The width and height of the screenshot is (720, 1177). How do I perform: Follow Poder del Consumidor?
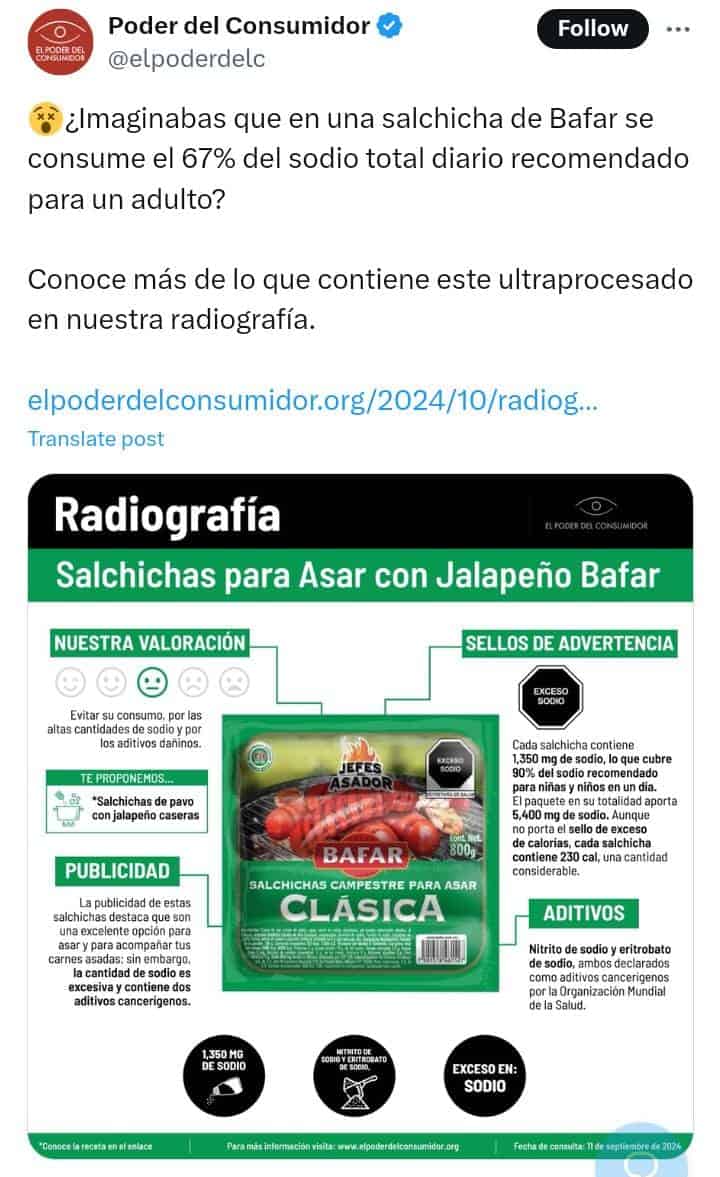click(x=592, y=29)
